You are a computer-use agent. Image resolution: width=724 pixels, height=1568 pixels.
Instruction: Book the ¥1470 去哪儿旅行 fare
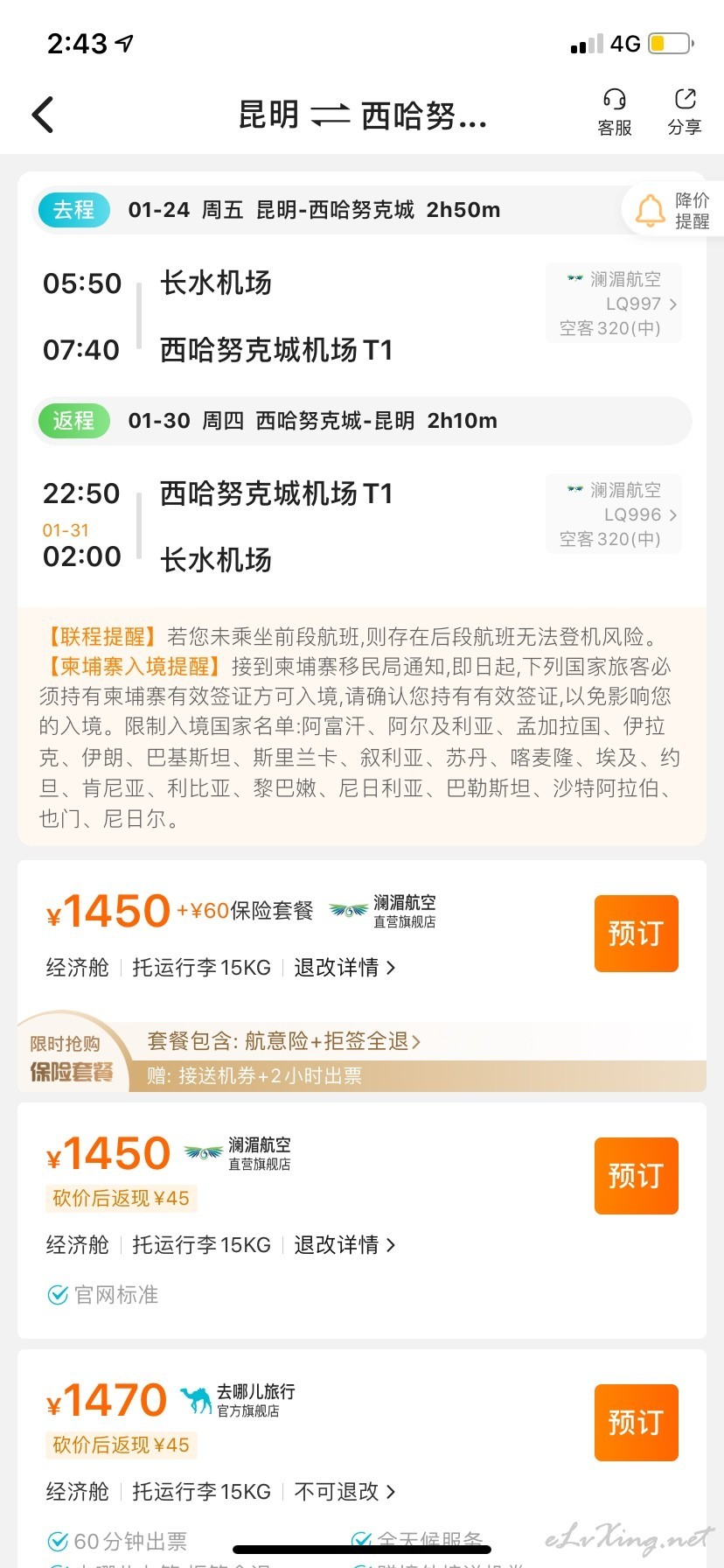point(637,1423)
